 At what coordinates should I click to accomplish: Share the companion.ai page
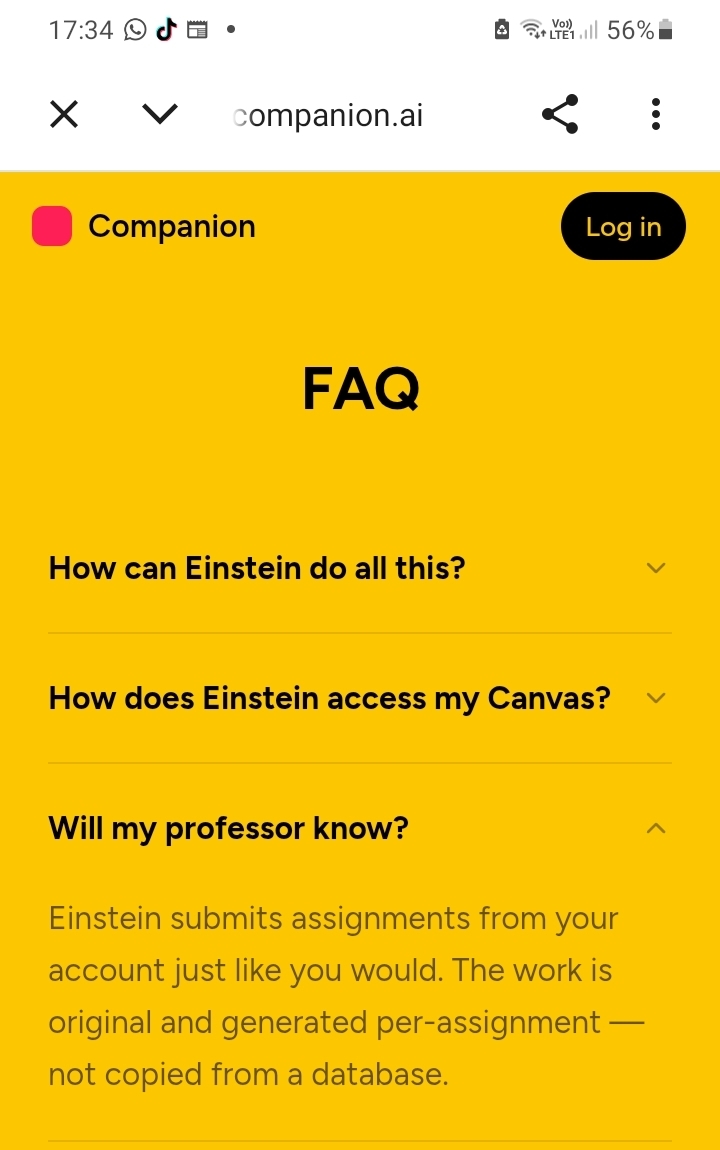click(x=560, y=115)
